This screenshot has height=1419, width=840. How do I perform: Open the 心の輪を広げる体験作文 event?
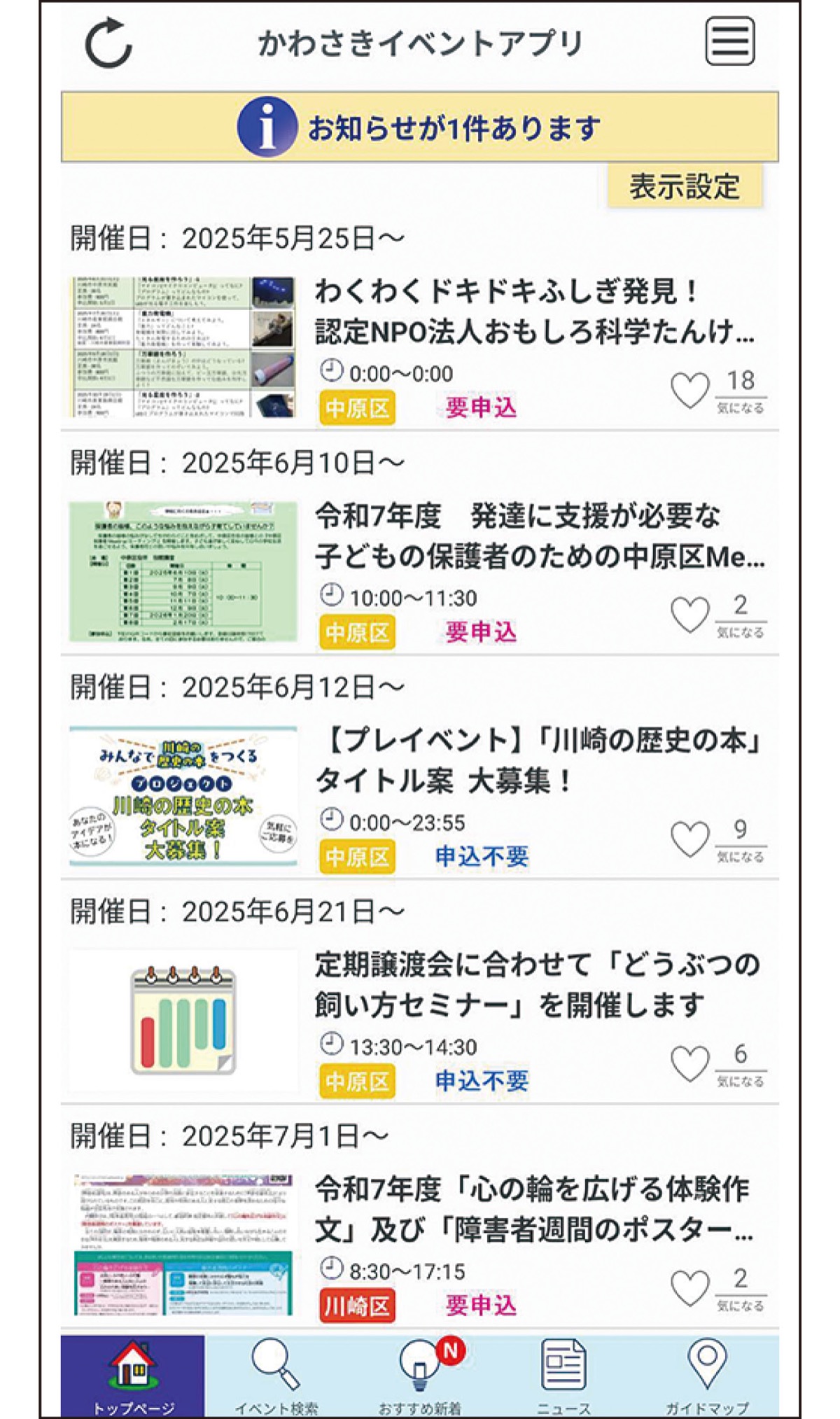coord(533,1209)
